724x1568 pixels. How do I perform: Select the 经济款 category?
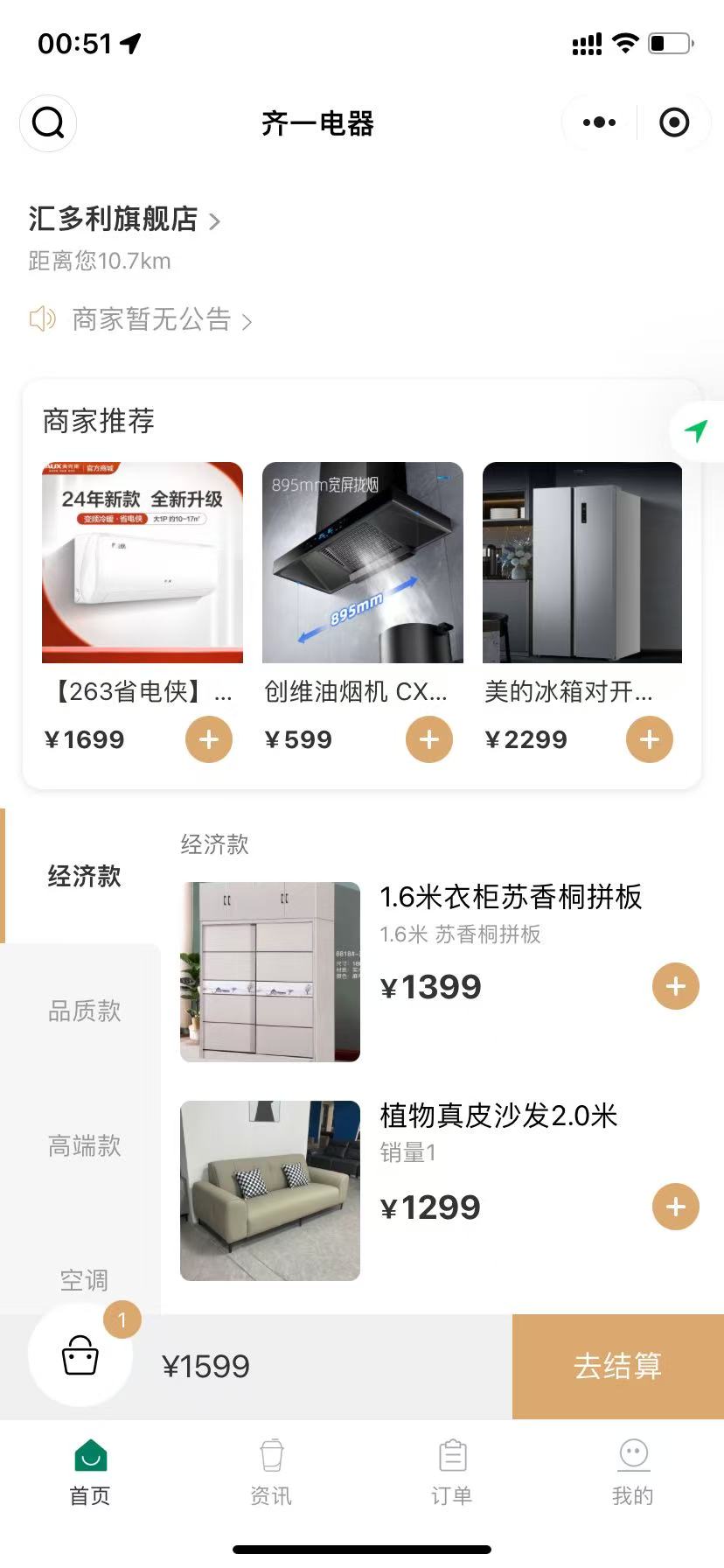[x=84, y=876]
